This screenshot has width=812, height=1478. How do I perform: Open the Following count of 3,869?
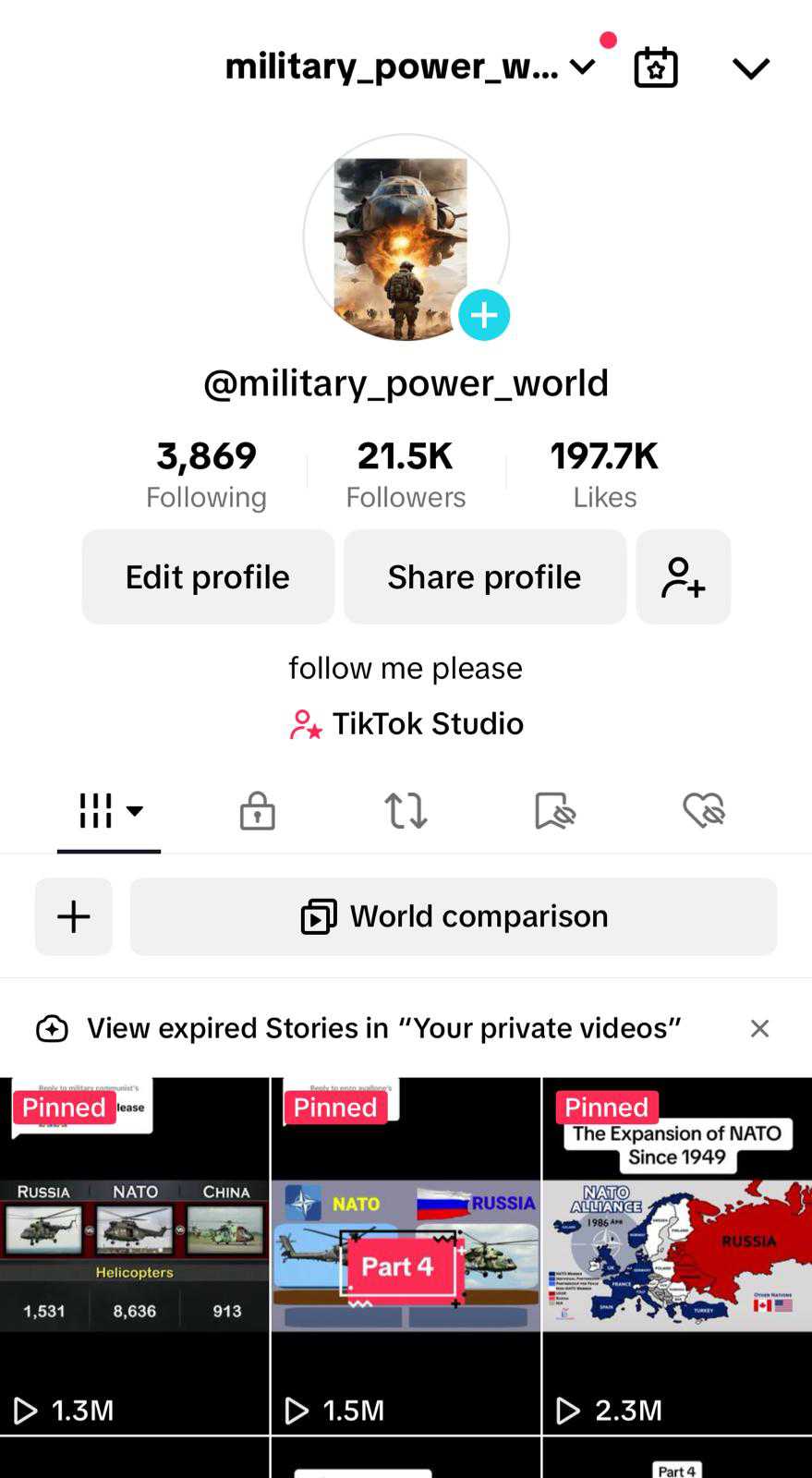coord(206,475)
